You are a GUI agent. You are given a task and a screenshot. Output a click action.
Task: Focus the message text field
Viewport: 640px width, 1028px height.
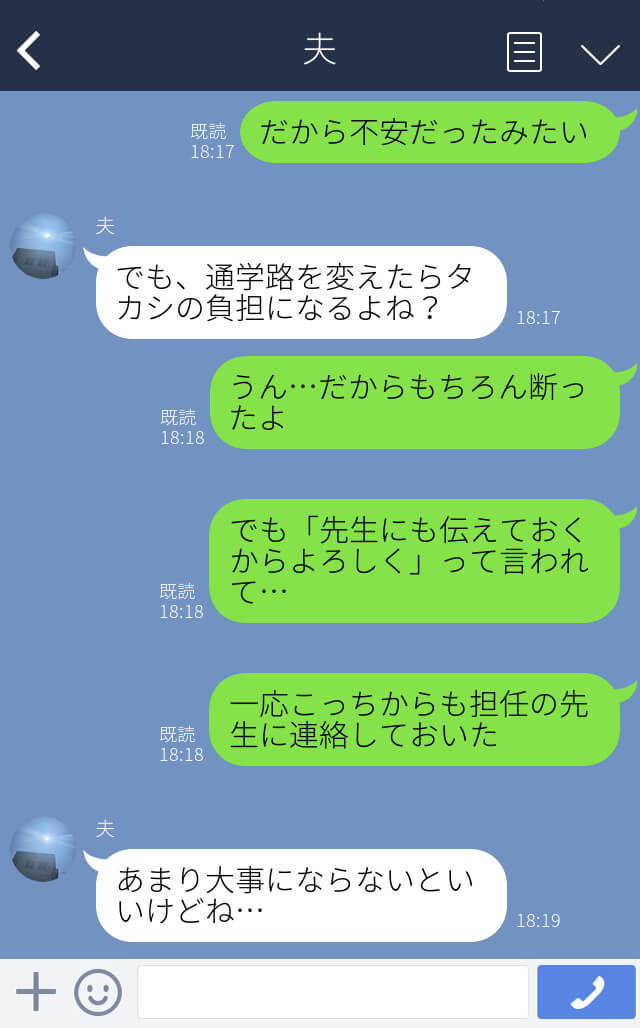click(332, 992)
